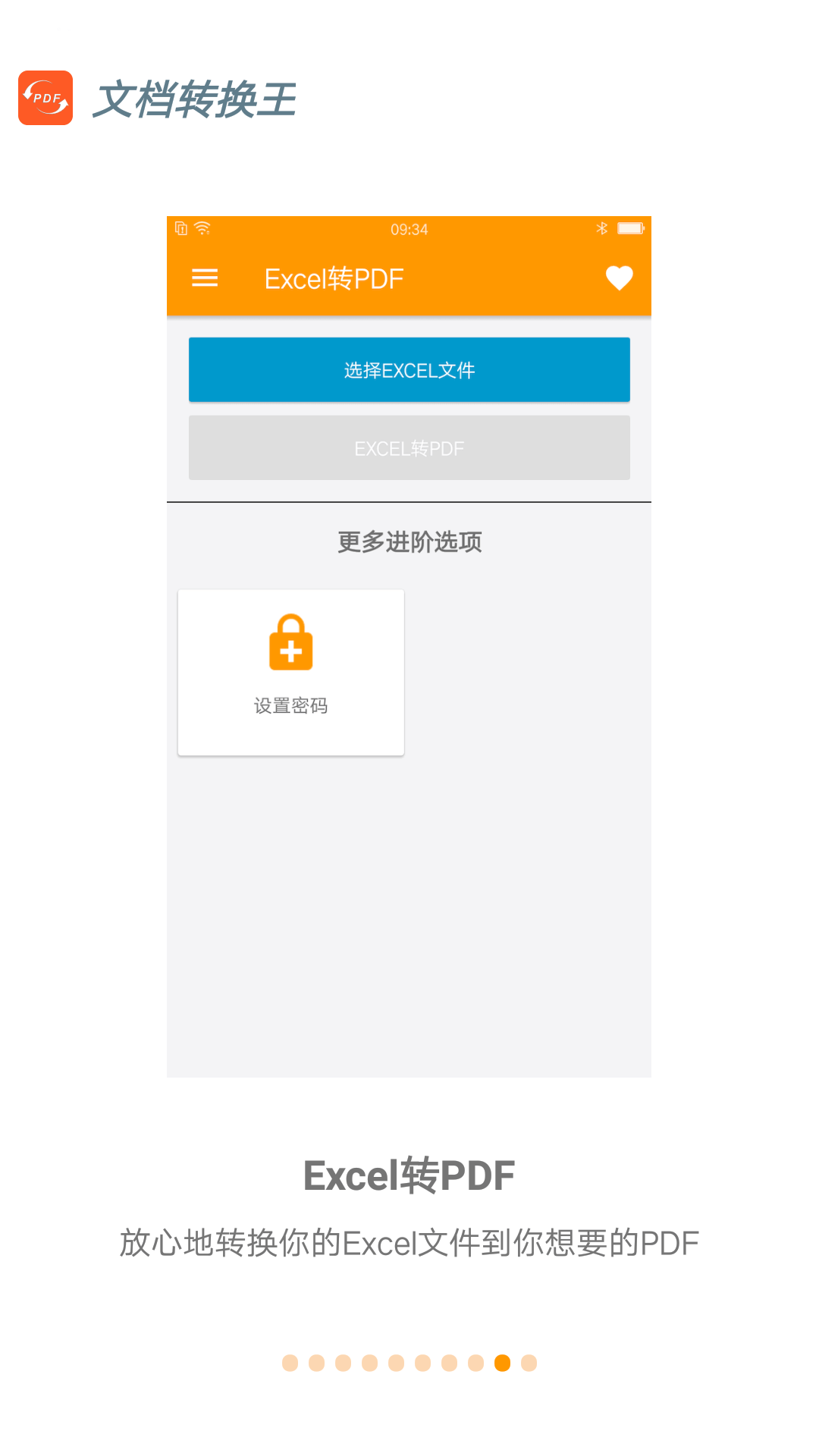Click the Excel转PDF heading text
This screenshot has height=1456, width=819.
[x=409, y=1177]
